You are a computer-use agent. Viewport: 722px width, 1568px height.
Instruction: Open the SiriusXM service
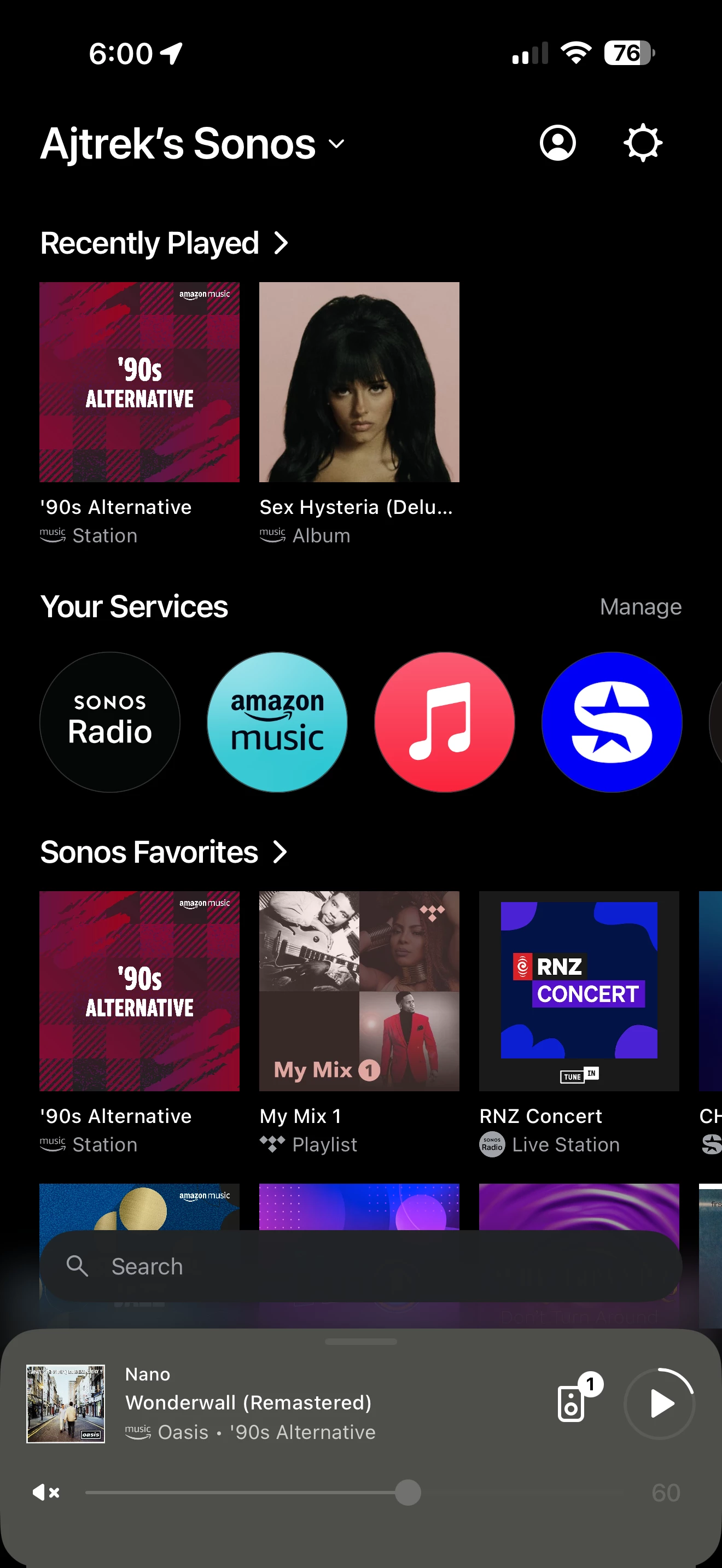[611, 722]
